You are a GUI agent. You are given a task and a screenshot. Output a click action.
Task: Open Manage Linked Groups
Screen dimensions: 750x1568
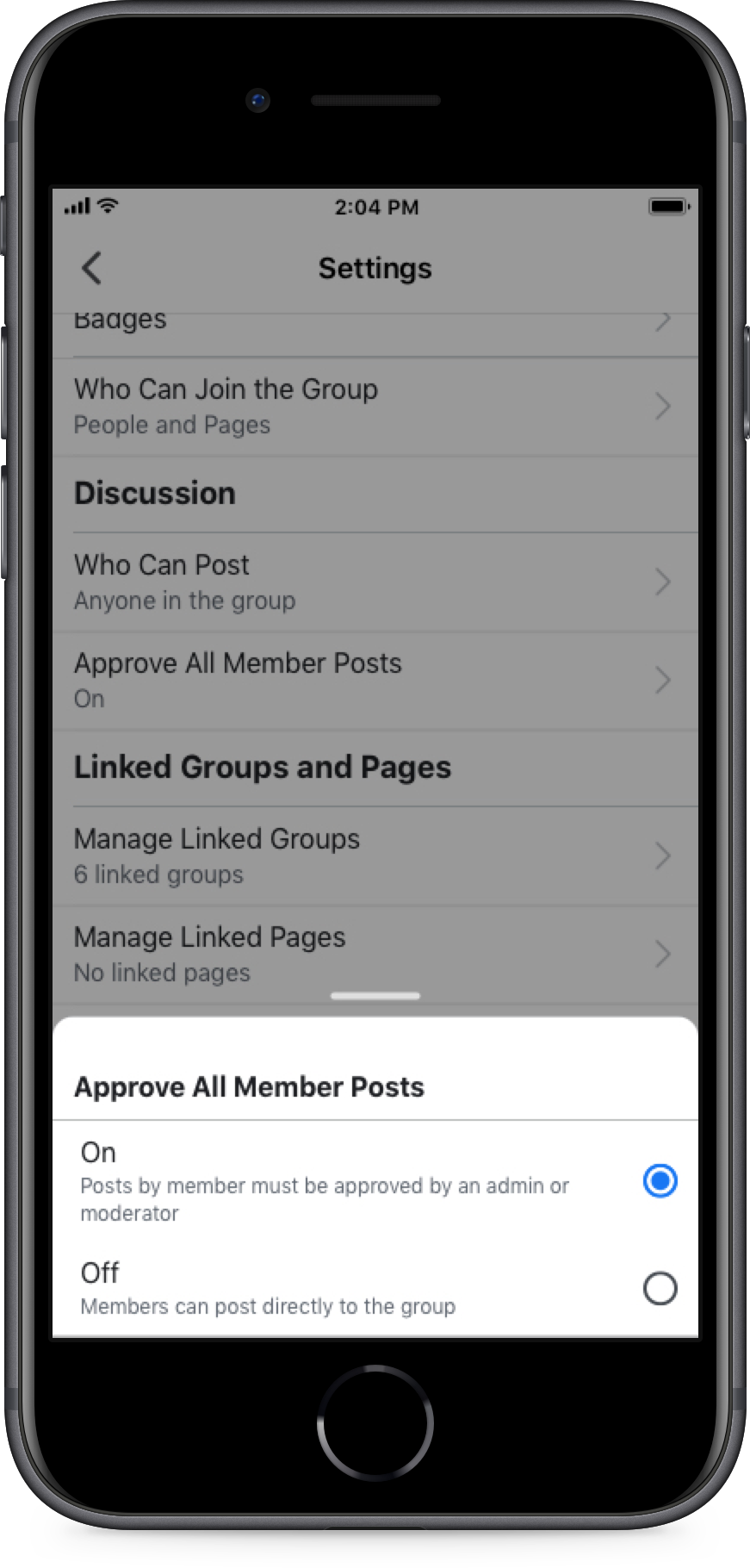(x=375, y=856)
